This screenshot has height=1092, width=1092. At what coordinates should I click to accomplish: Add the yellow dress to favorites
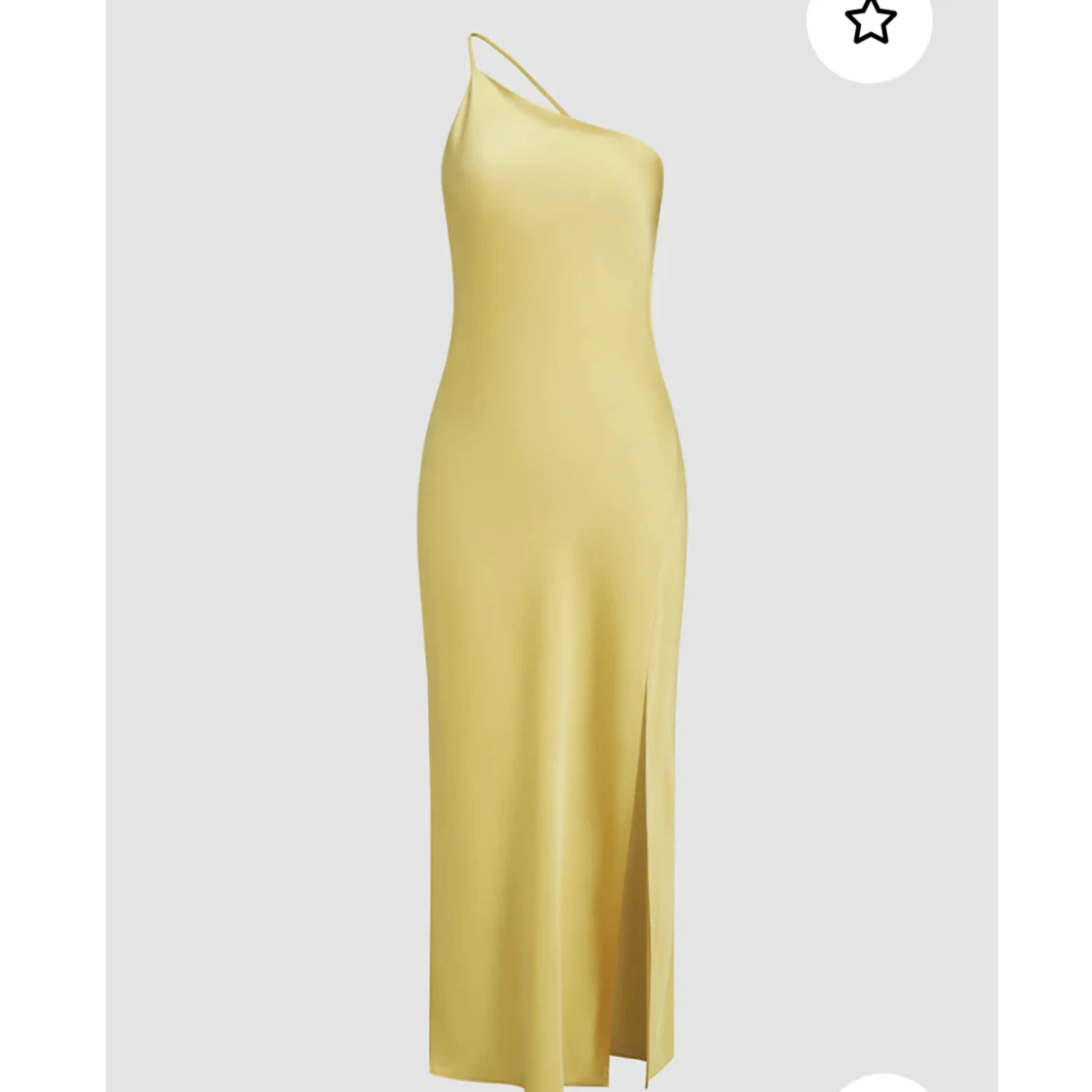[868, 23]
